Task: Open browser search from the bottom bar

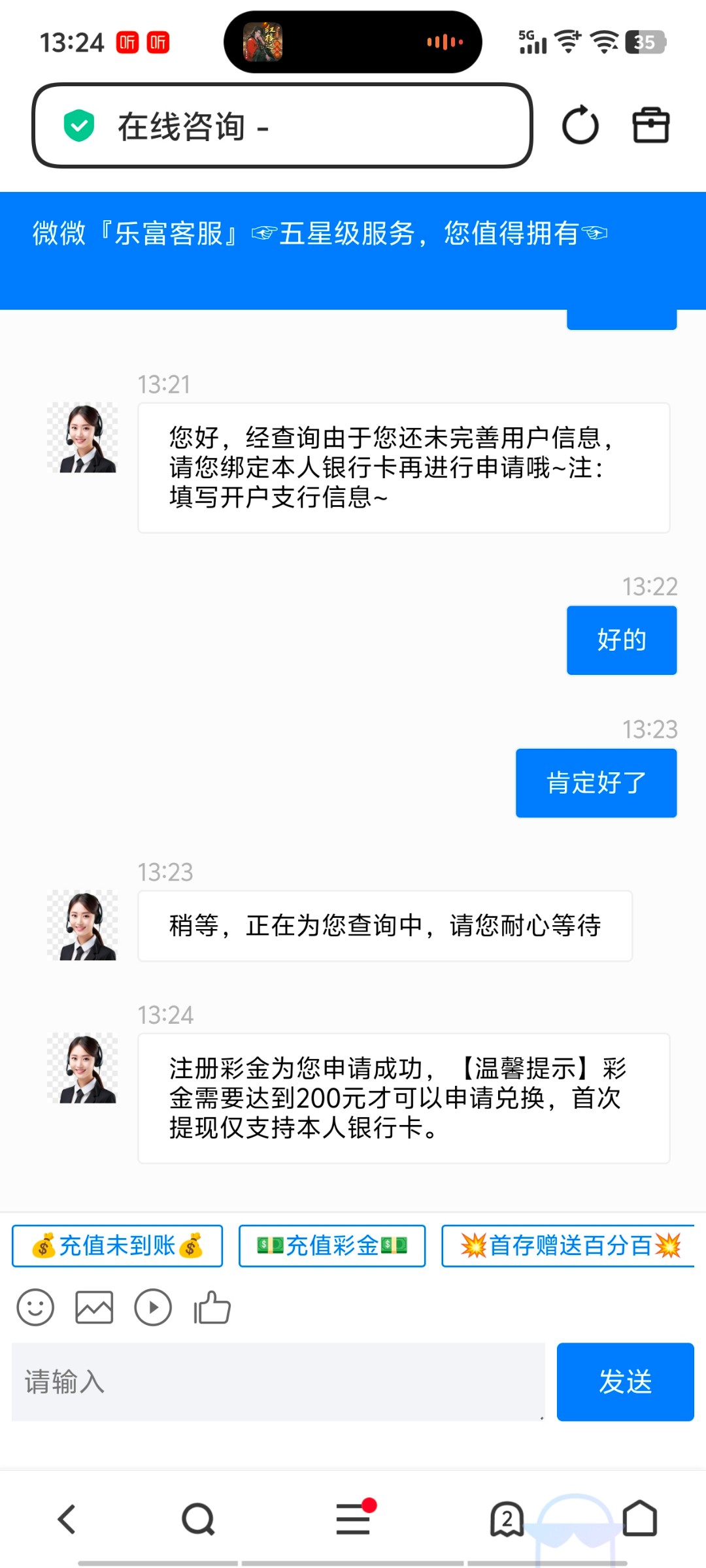Action: click(x=198, y=1519)
